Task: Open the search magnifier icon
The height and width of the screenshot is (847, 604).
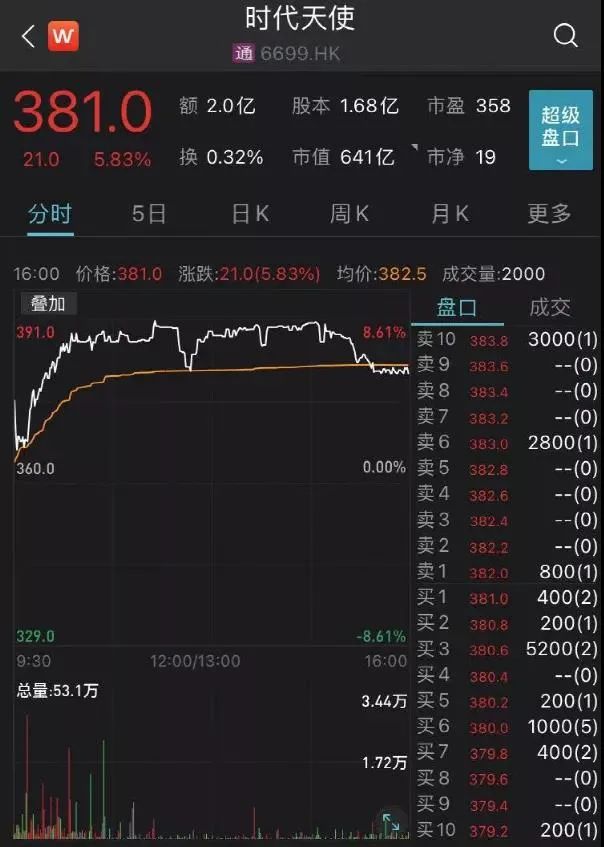Action: (565, 37)
